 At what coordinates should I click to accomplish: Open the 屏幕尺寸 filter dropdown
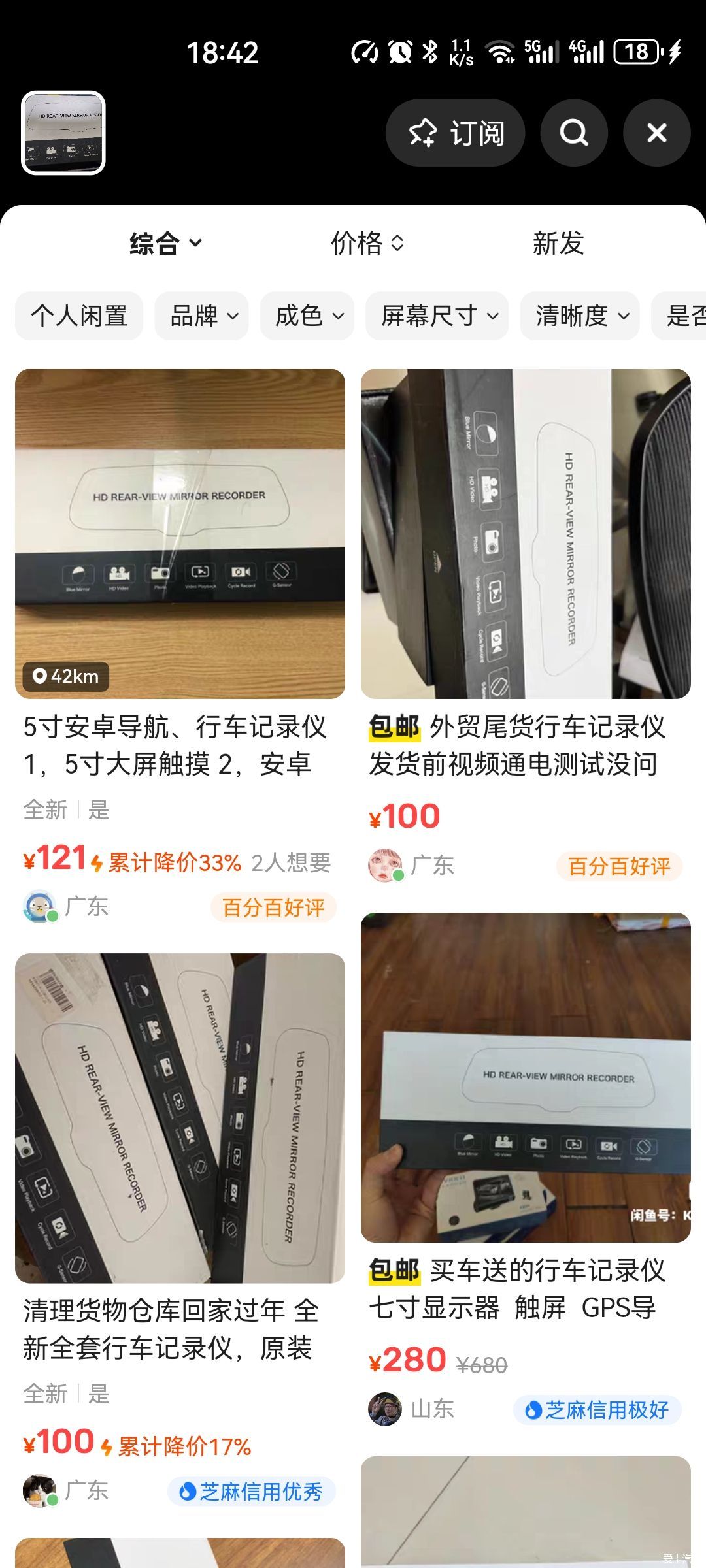[437, 316]
